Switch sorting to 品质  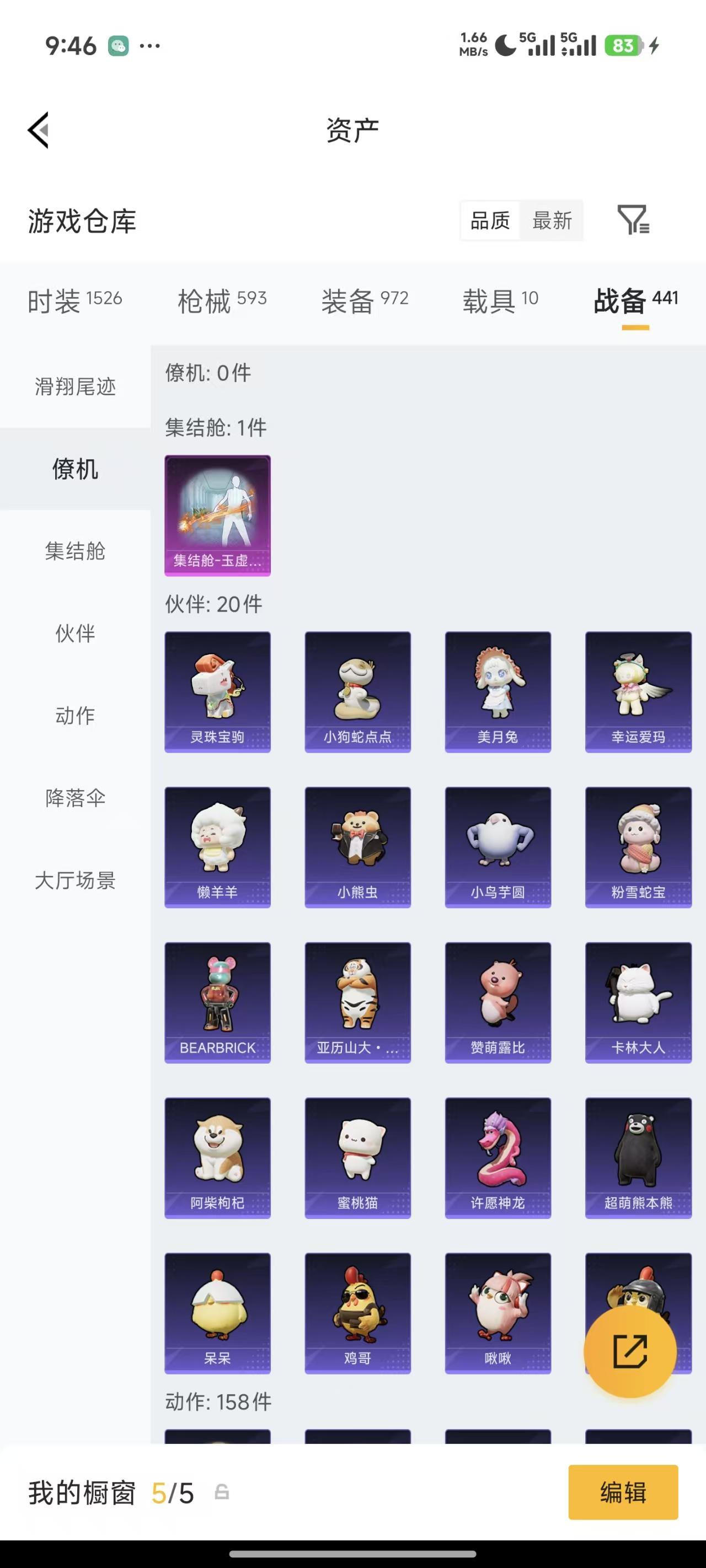coord(490,221)
